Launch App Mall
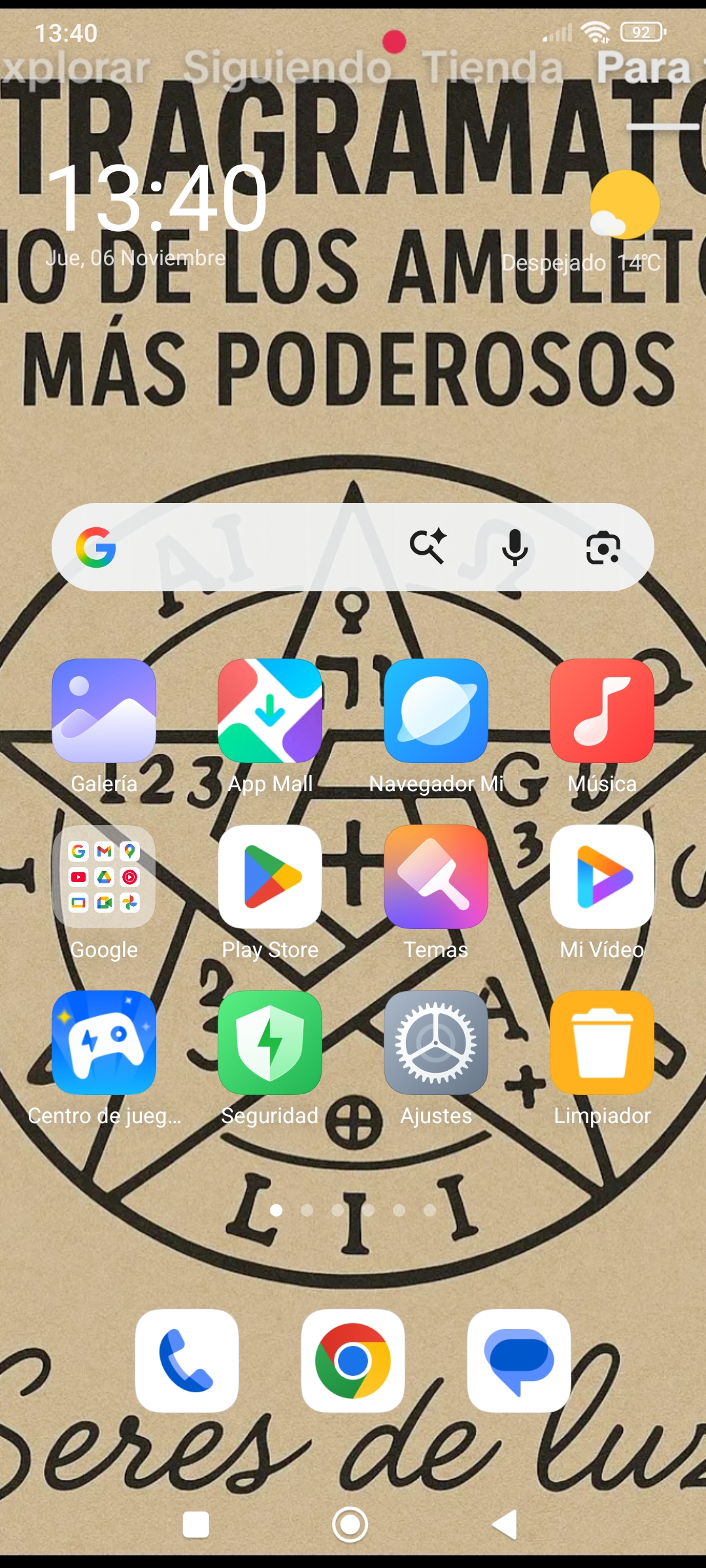706x1568 pixels. 270,711
